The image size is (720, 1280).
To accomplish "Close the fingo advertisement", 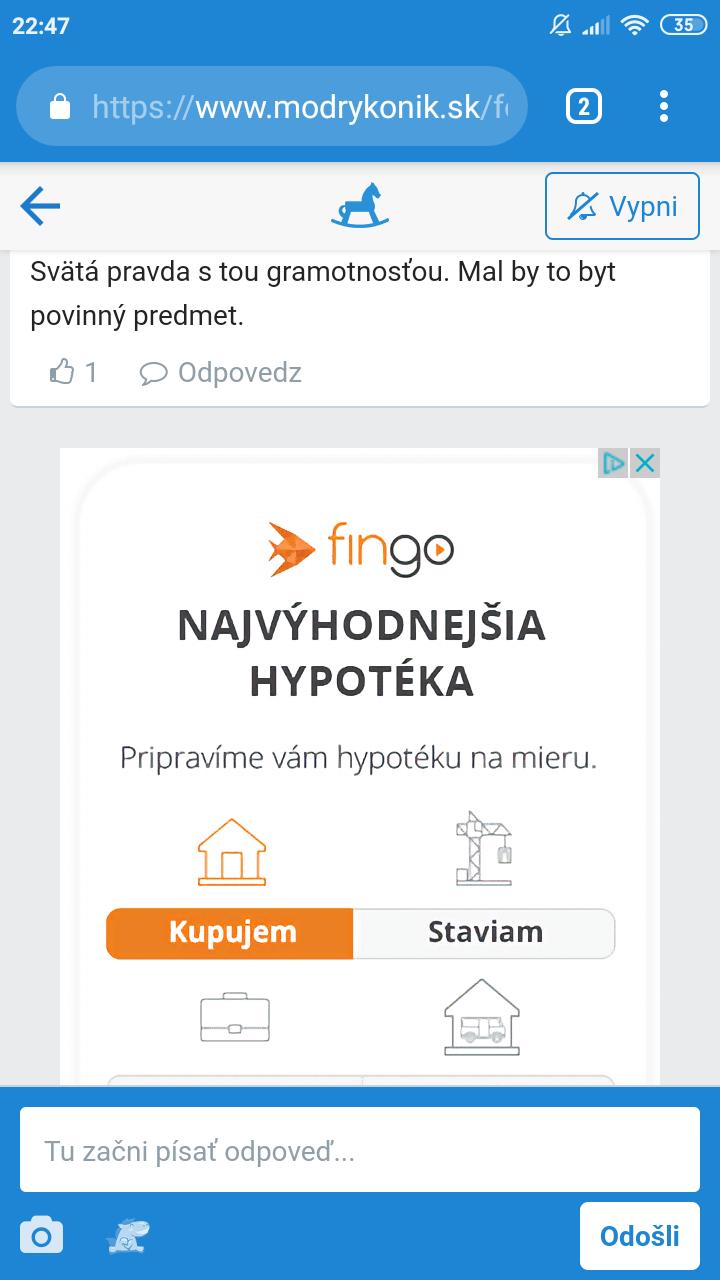I will [646, 463].
